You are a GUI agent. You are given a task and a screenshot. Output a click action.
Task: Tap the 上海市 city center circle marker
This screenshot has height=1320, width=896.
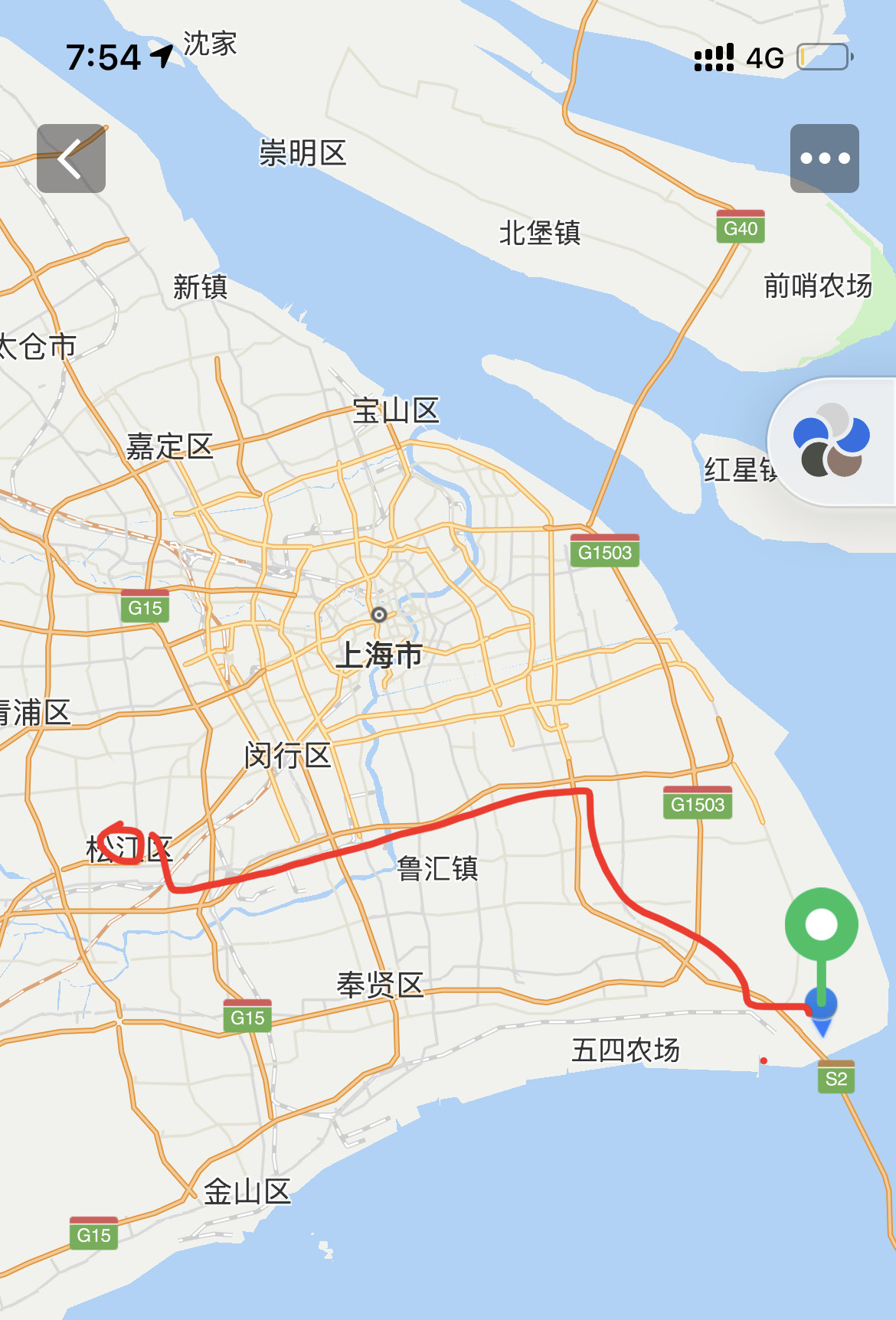[377, 614]
